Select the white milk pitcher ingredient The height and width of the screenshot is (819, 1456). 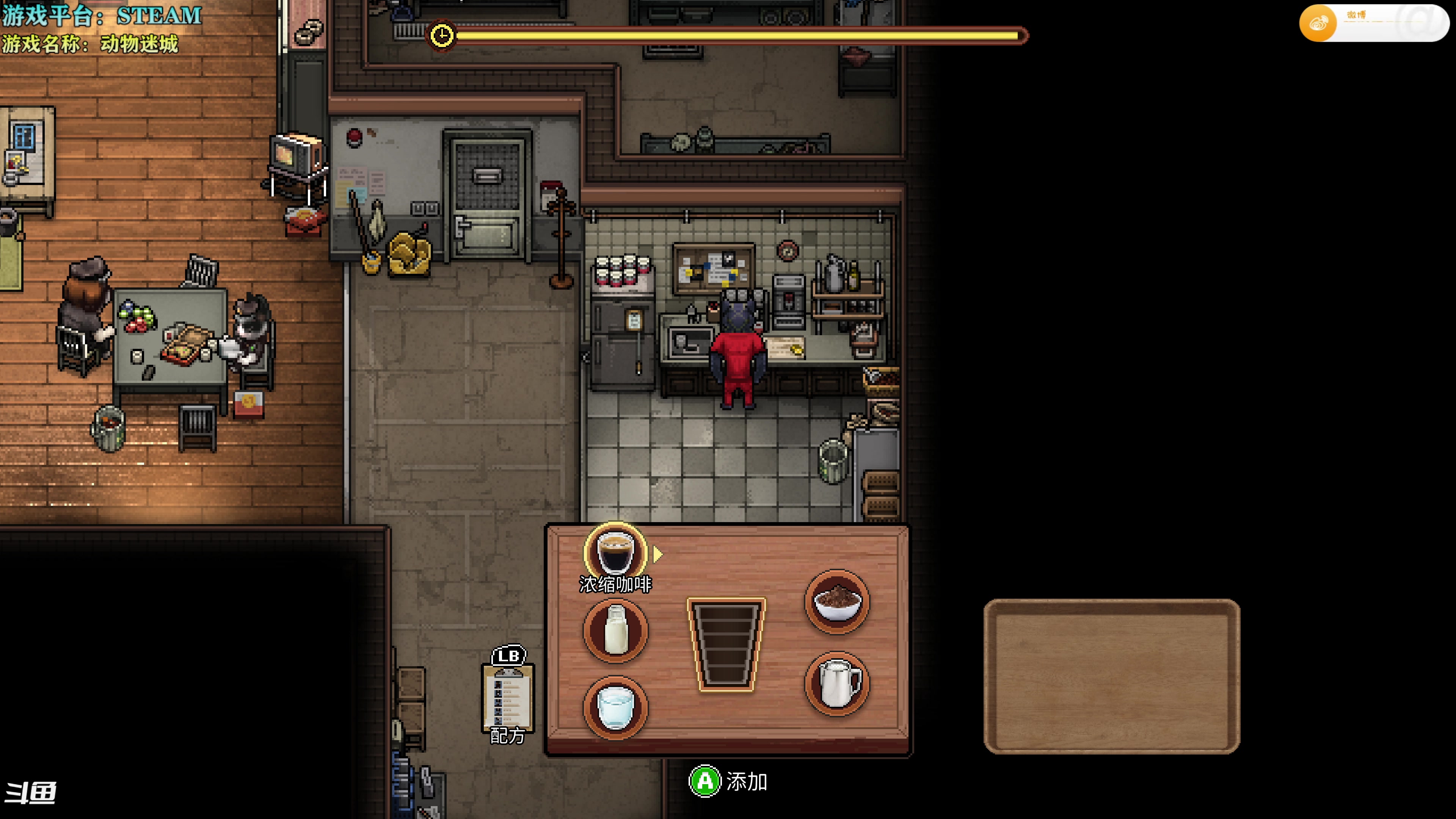tap(836, 683)
